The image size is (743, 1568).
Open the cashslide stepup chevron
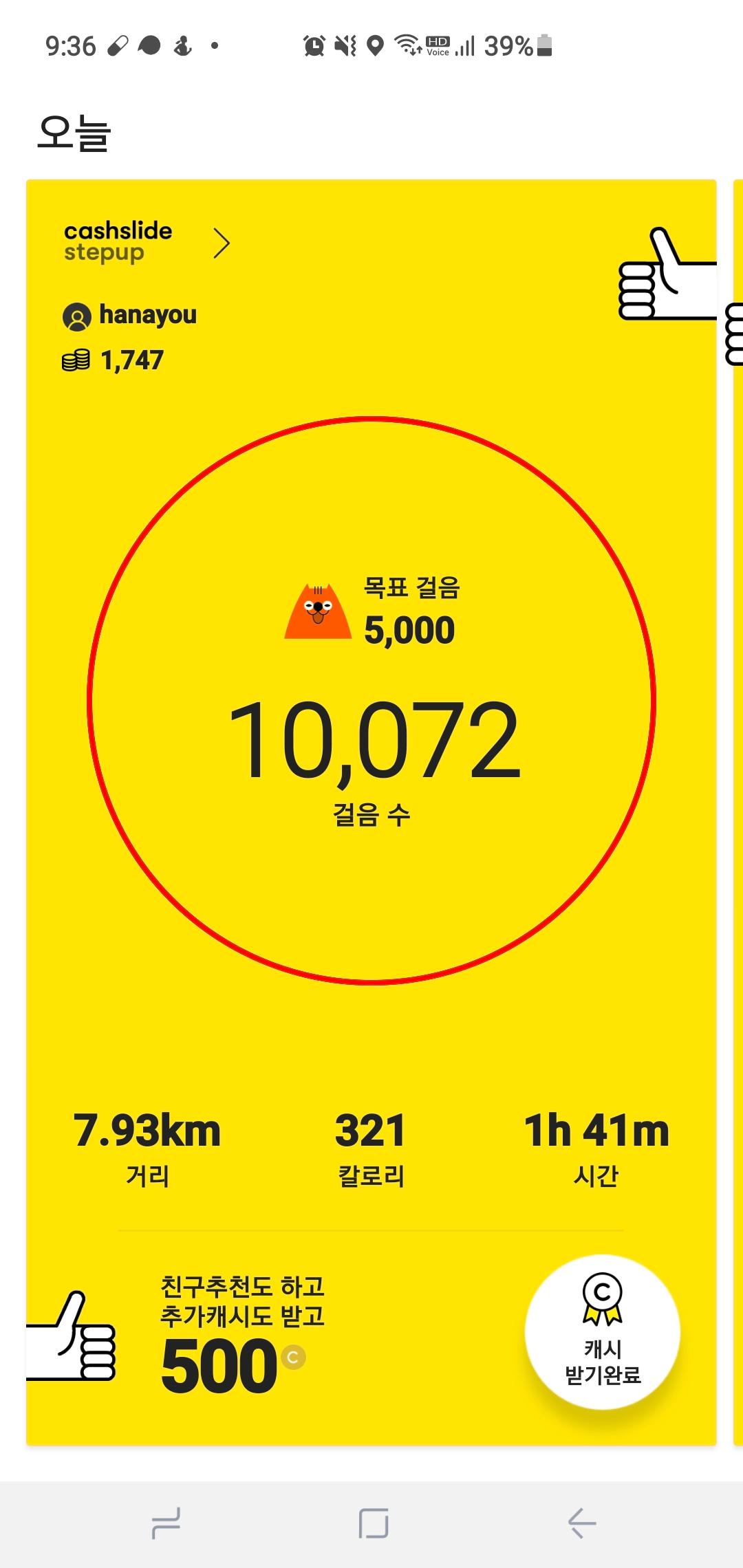(x=221, y=243)
